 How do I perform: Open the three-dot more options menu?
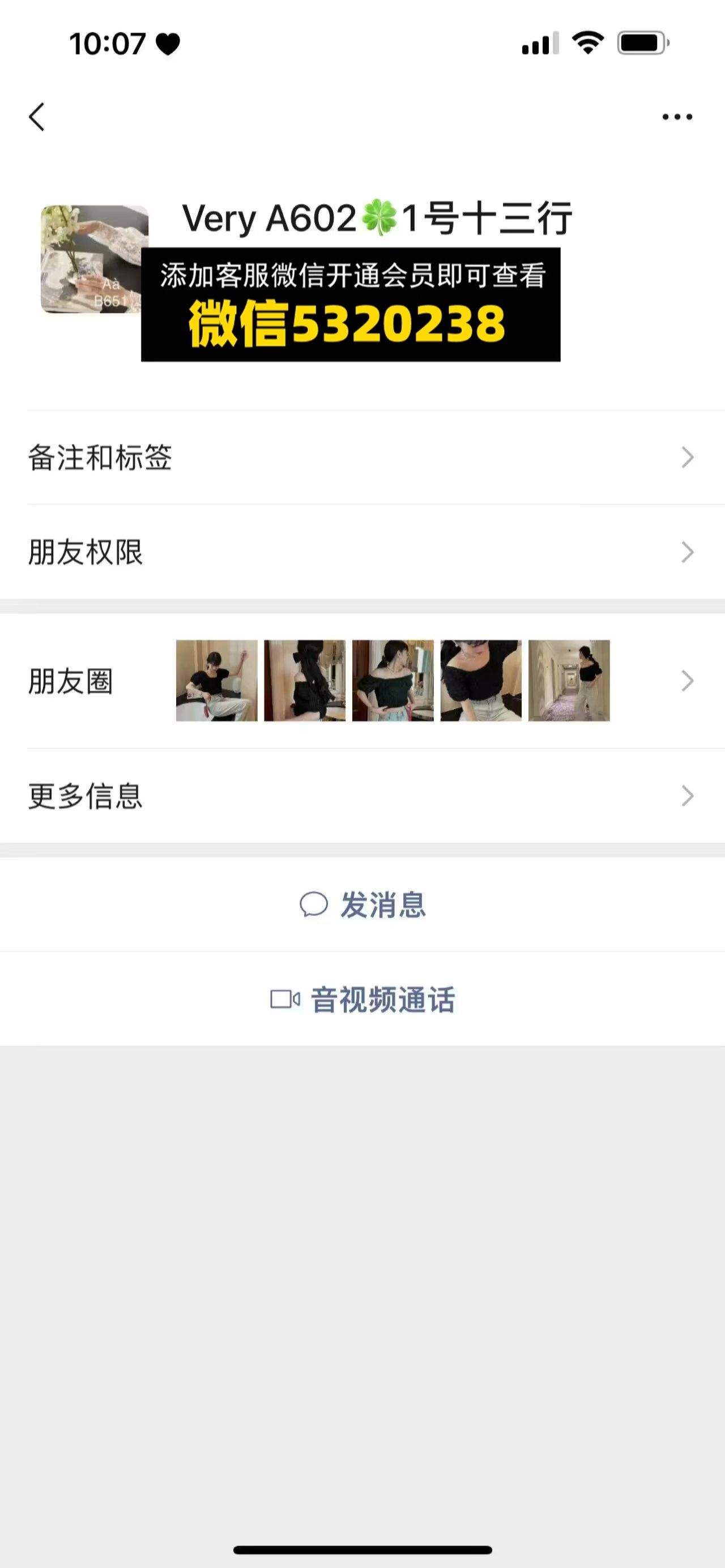677,117
